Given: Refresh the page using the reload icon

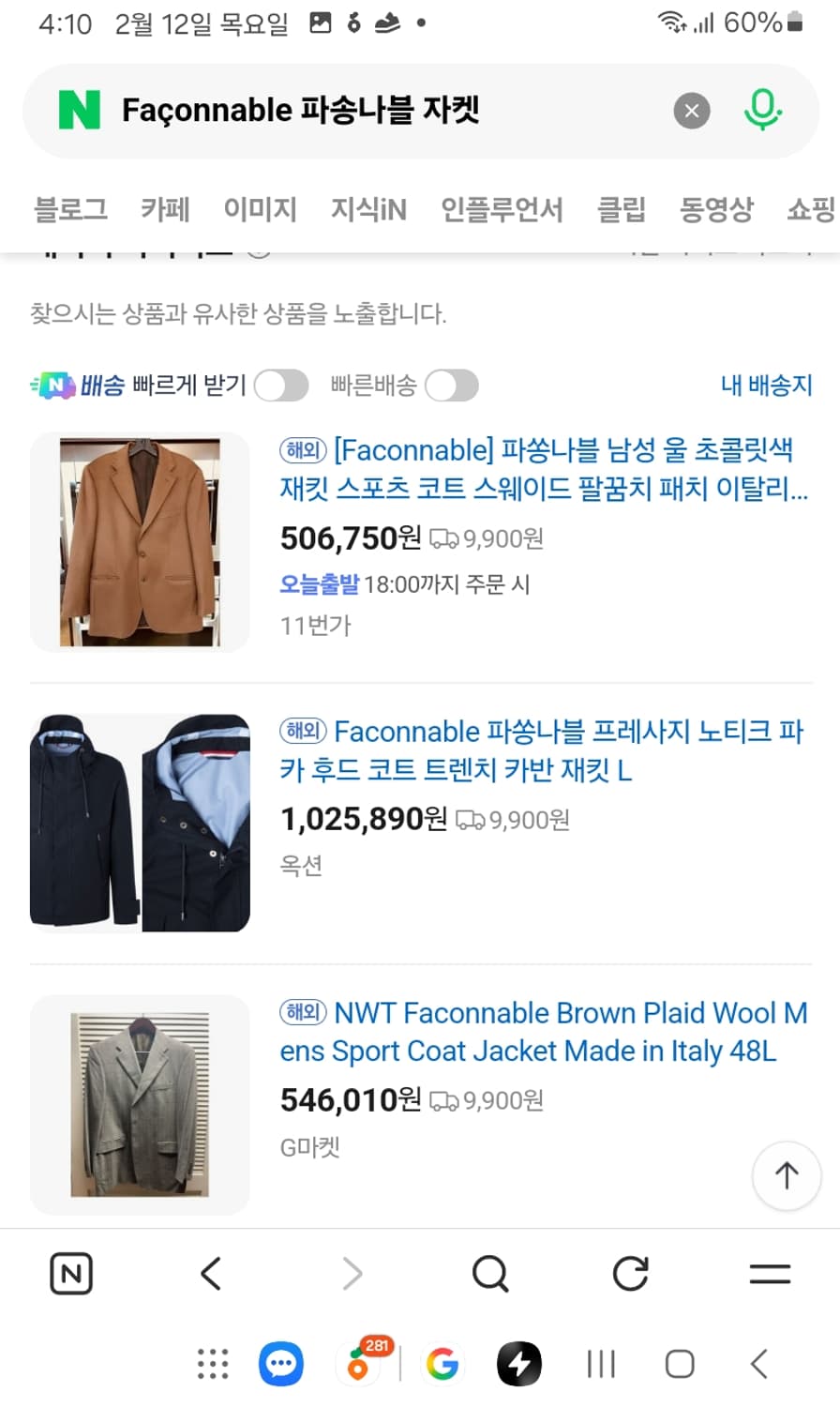Looking at the screenshot, I should [x=629, y=1274].
